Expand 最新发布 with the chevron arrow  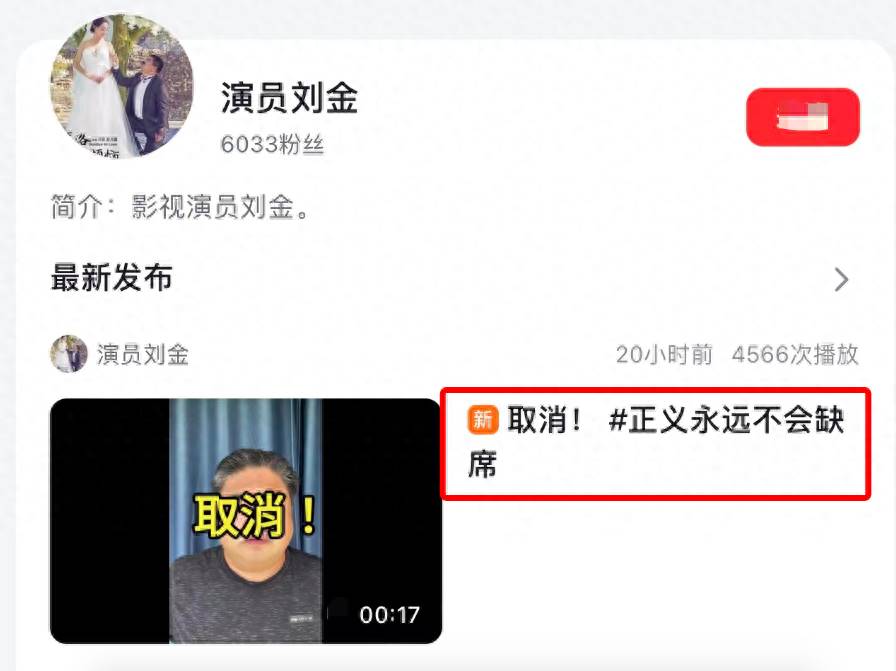[841, 280]
